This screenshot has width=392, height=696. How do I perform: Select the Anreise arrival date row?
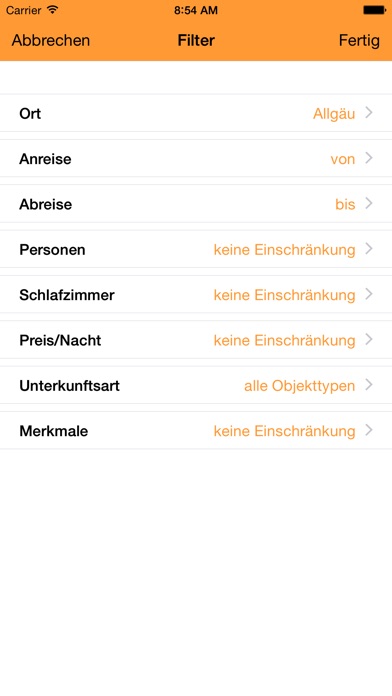click(x=196, y=158)
